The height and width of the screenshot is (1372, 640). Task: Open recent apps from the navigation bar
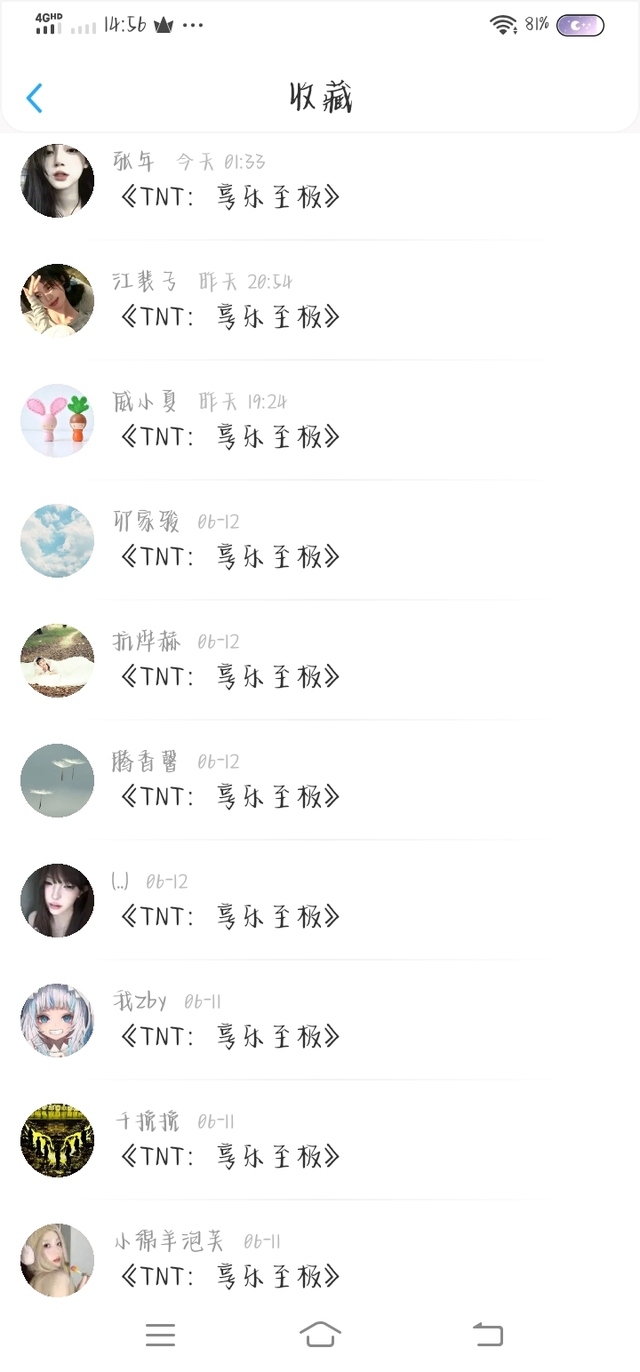click(x=160, y=1334)
